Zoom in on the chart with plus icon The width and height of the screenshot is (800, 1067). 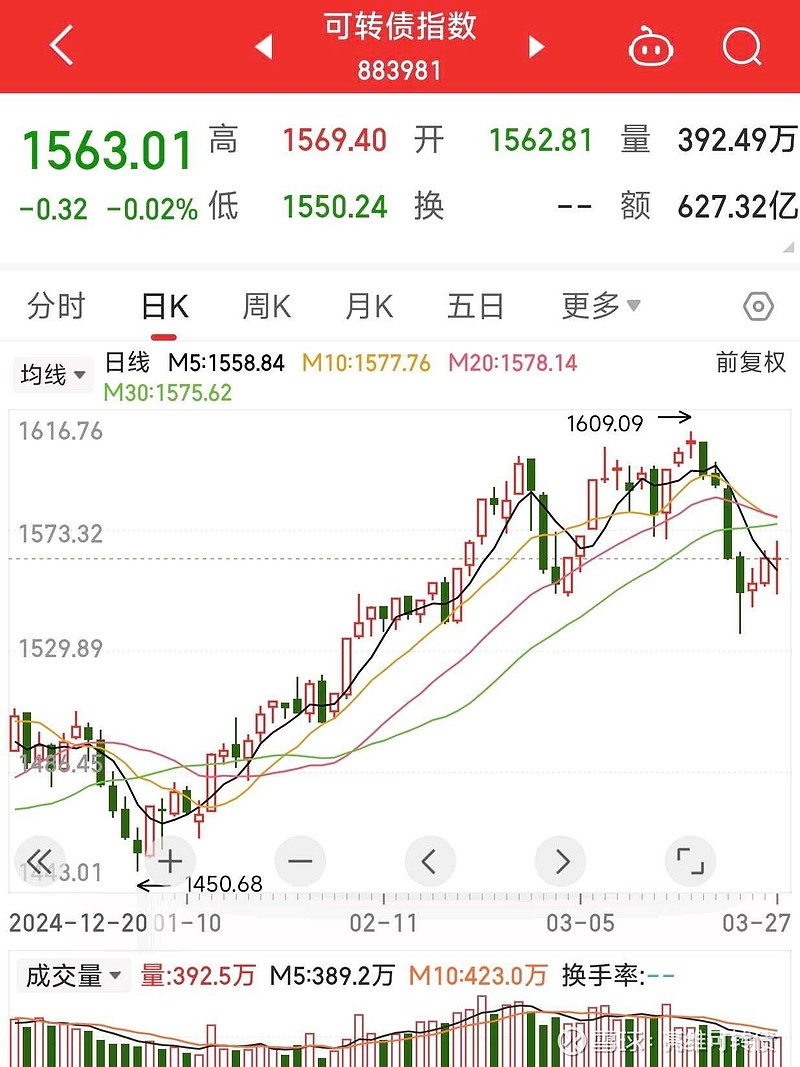pyautogui.click(x=169, y=860)
